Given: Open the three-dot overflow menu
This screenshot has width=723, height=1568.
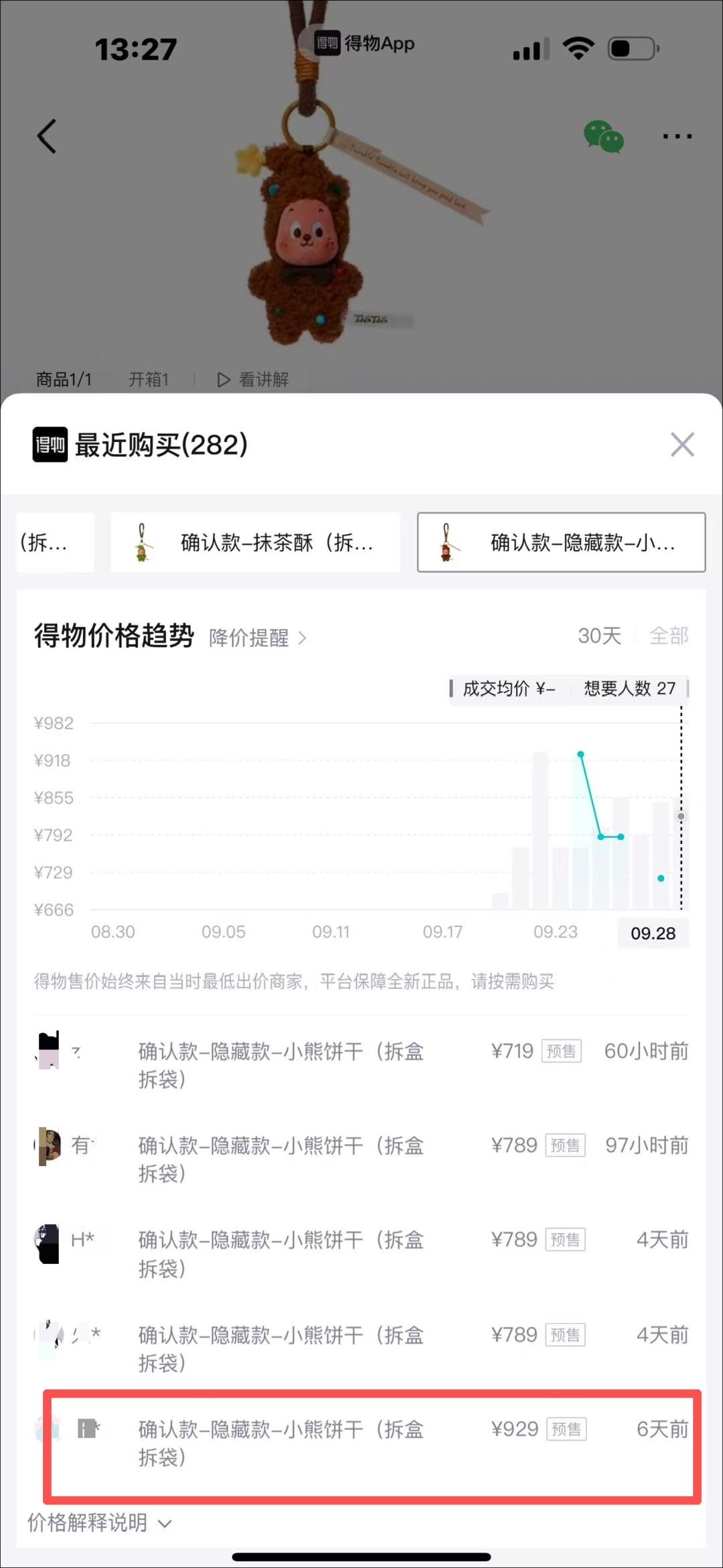Looking at the screenshot, I should pos(677,137).
